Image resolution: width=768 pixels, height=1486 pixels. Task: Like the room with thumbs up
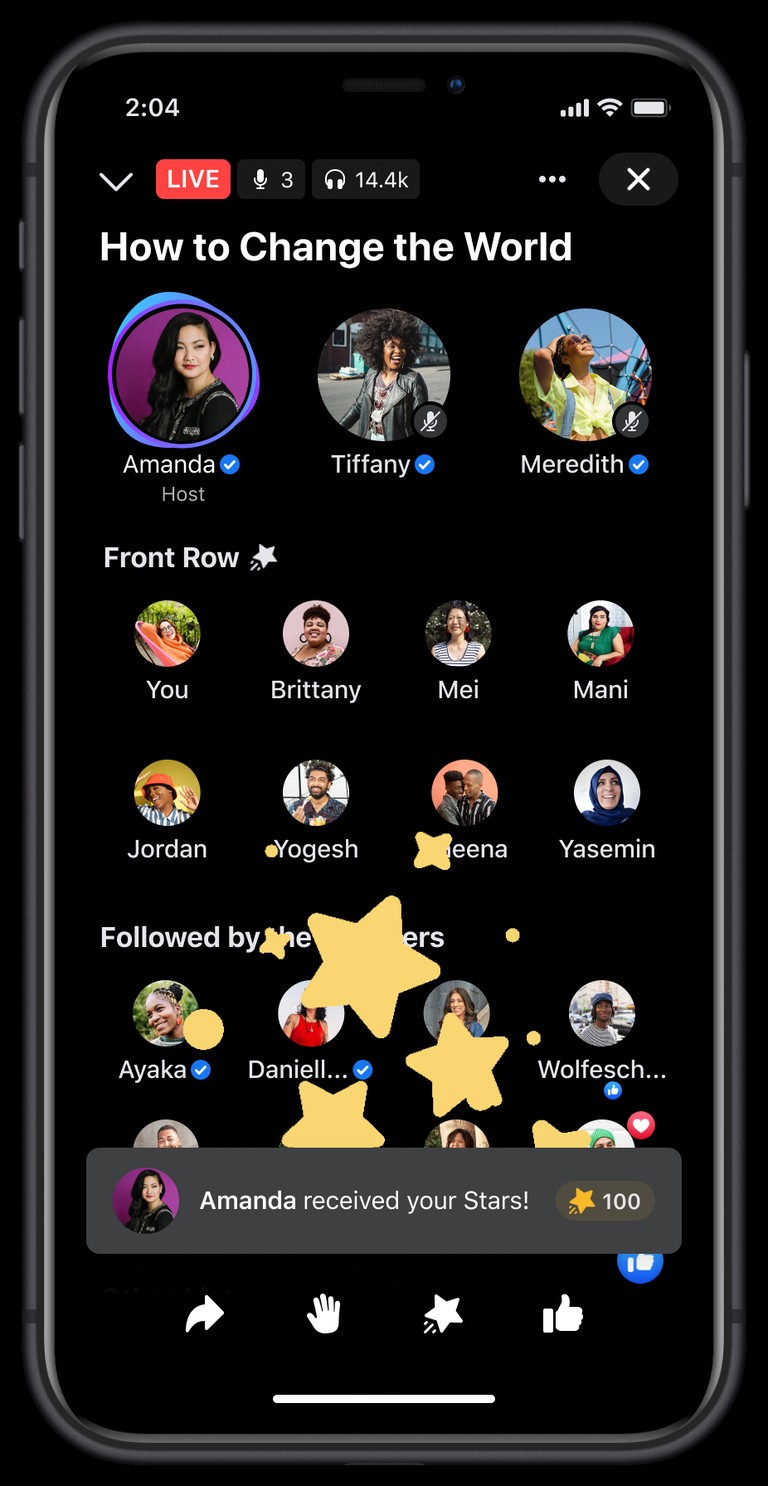[563, 1314]
